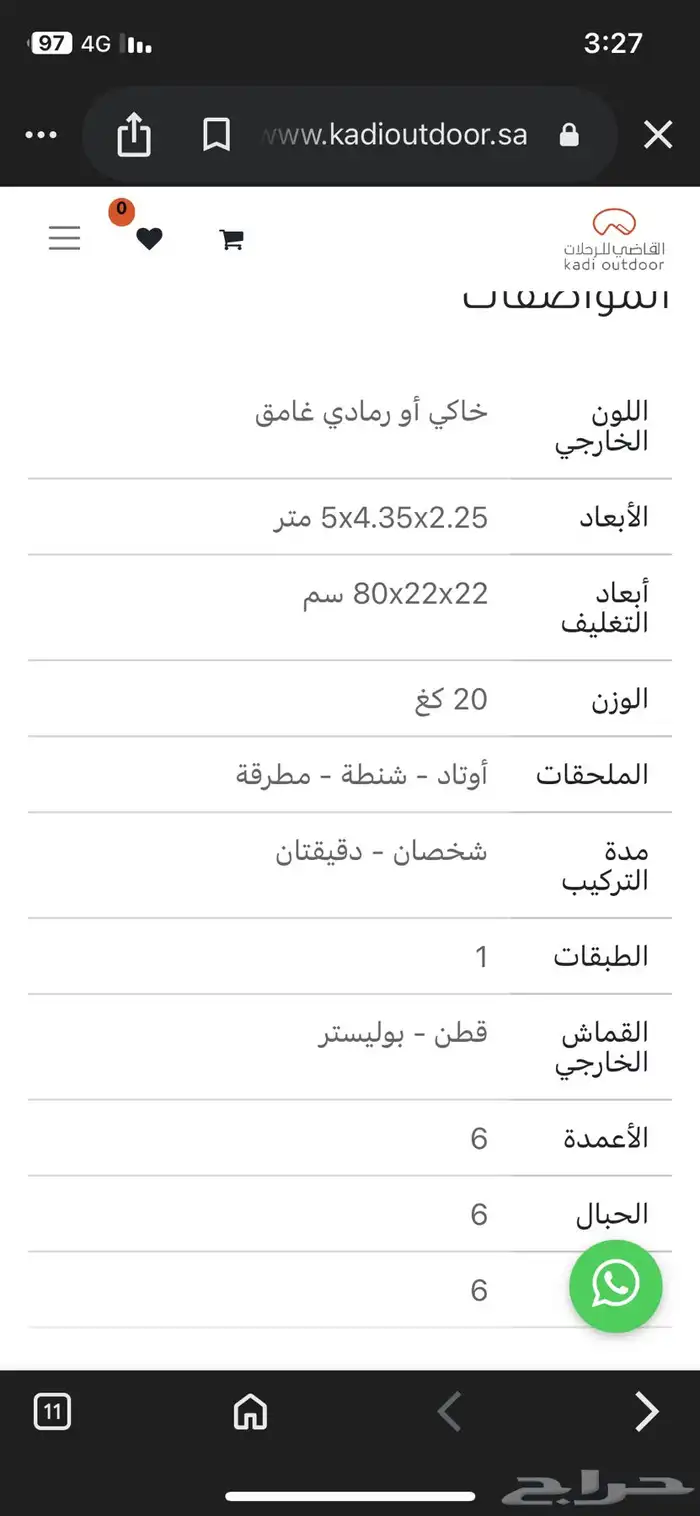700x1516 pixels.
Task: Start a WhatsApp chat
Action: point(615,1286)
